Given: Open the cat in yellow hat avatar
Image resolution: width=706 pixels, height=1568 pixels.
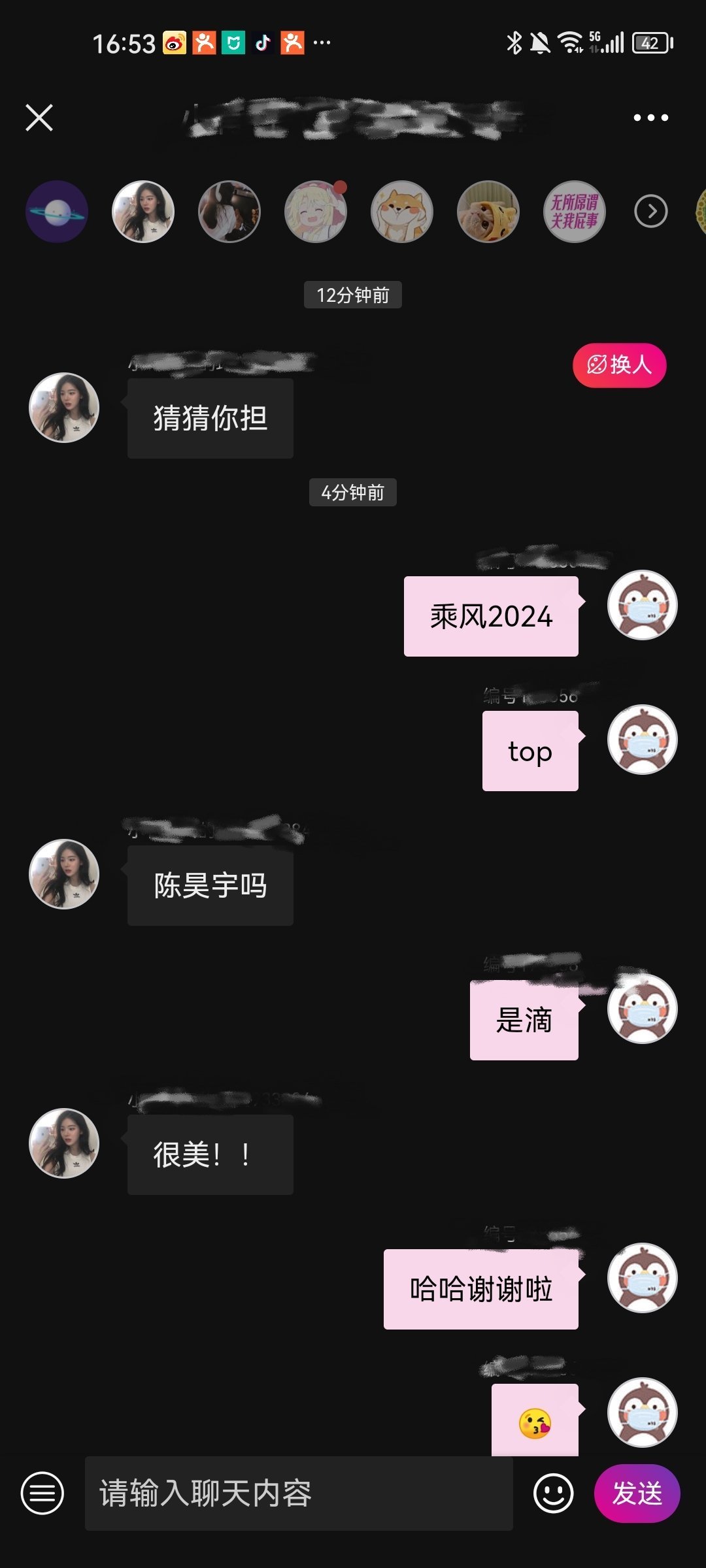Looking at the screenshot, I should click(488, 212).
